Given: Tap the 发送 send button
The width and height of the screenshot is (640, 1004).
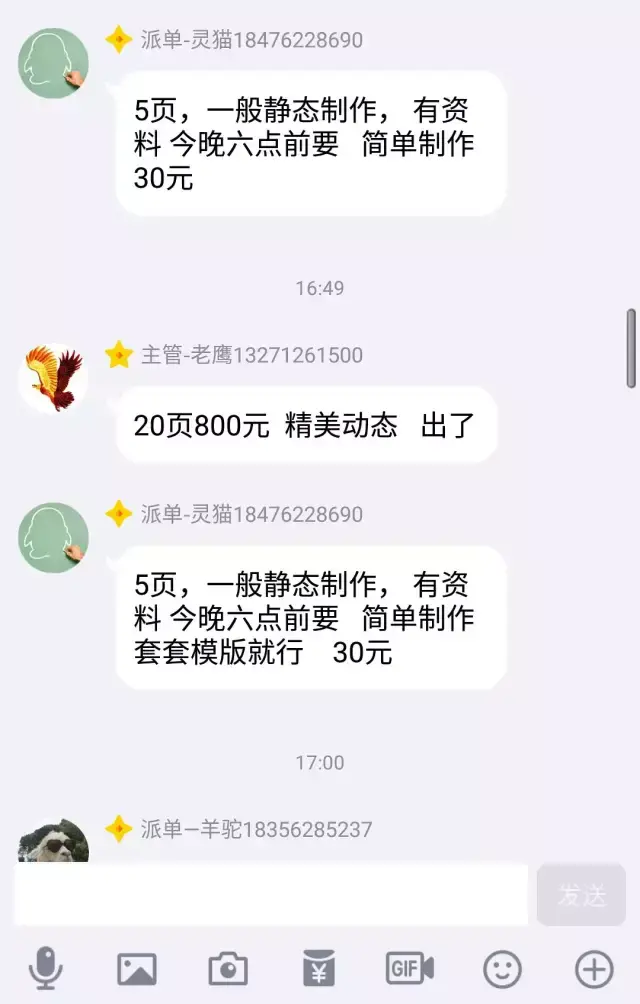Looking at the screenshot, I should click(x=581, y=894).
